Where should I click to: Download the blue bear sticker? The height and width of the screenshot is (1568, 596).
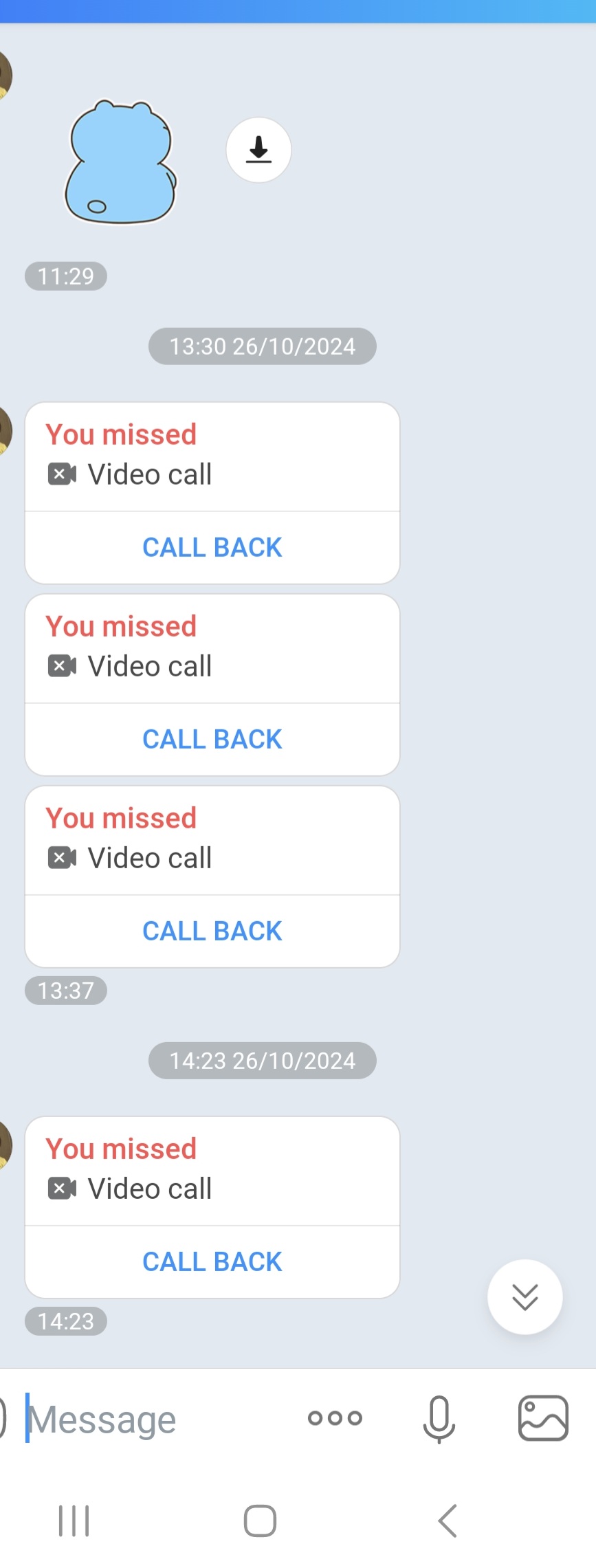[x=258, y=150]
